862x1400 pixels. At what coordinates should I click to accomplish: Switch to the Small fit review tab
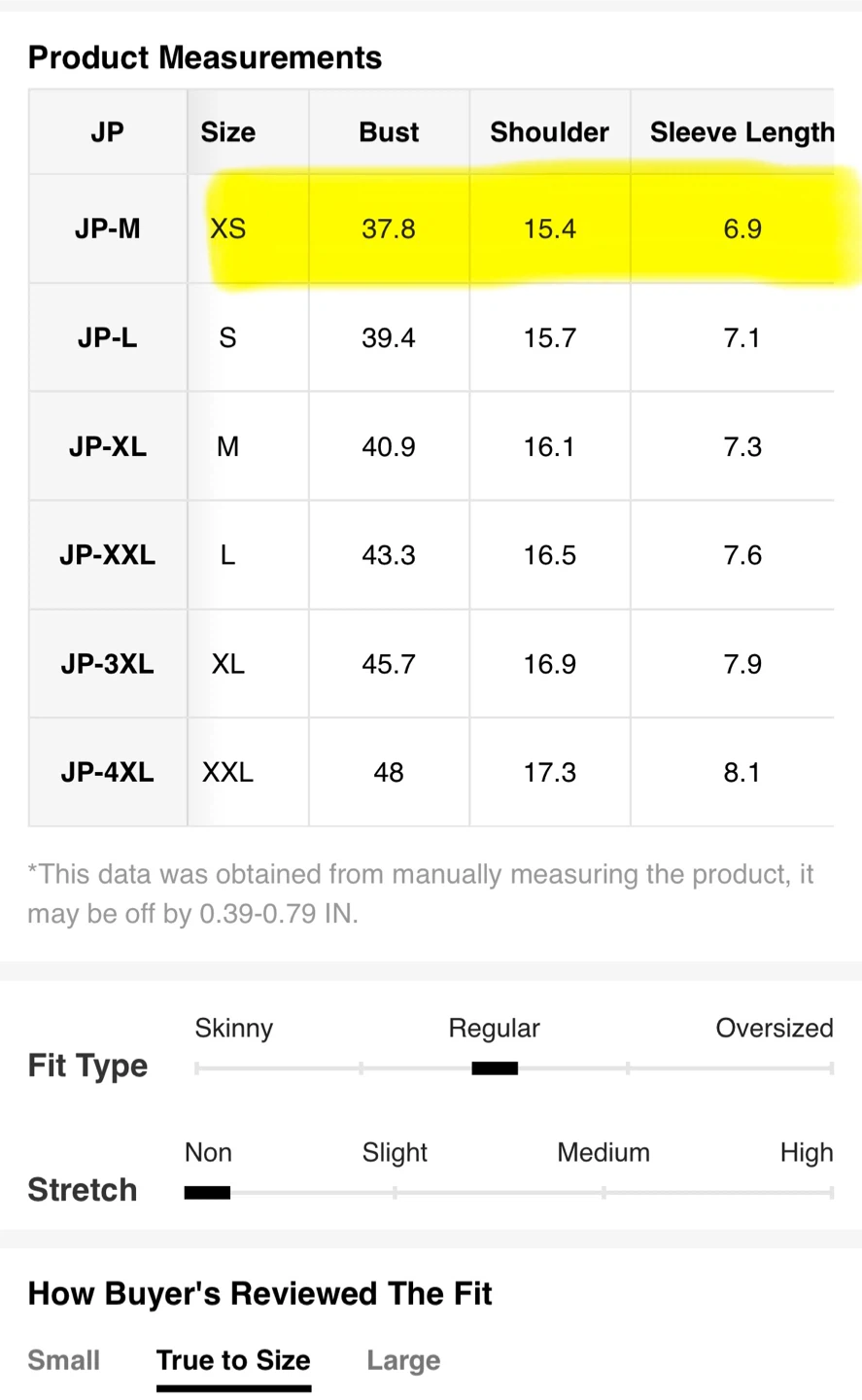coord(63,1360)
